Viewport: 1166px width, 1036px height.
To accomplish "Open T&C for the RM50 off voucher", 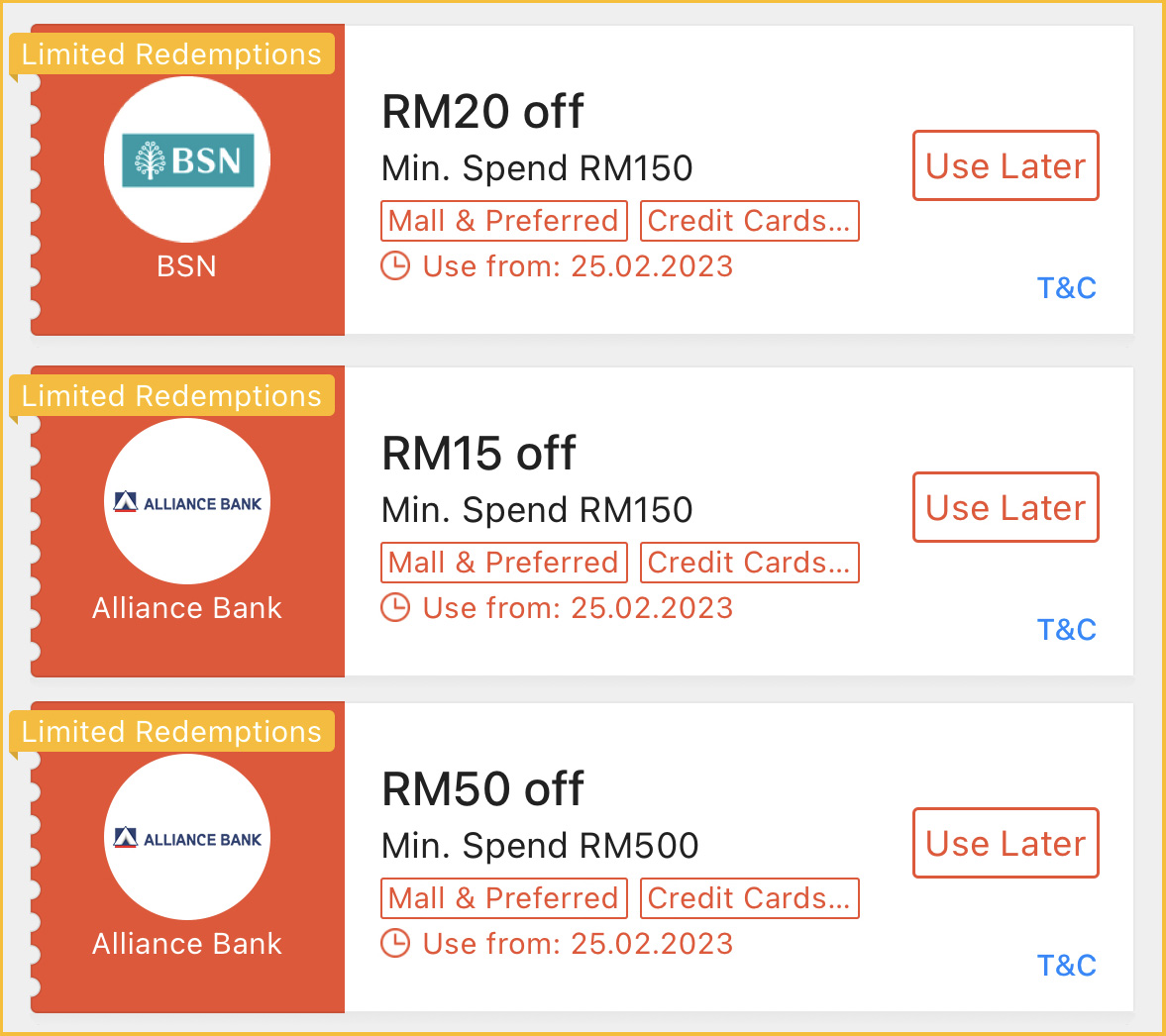I will pos(1066,966).
